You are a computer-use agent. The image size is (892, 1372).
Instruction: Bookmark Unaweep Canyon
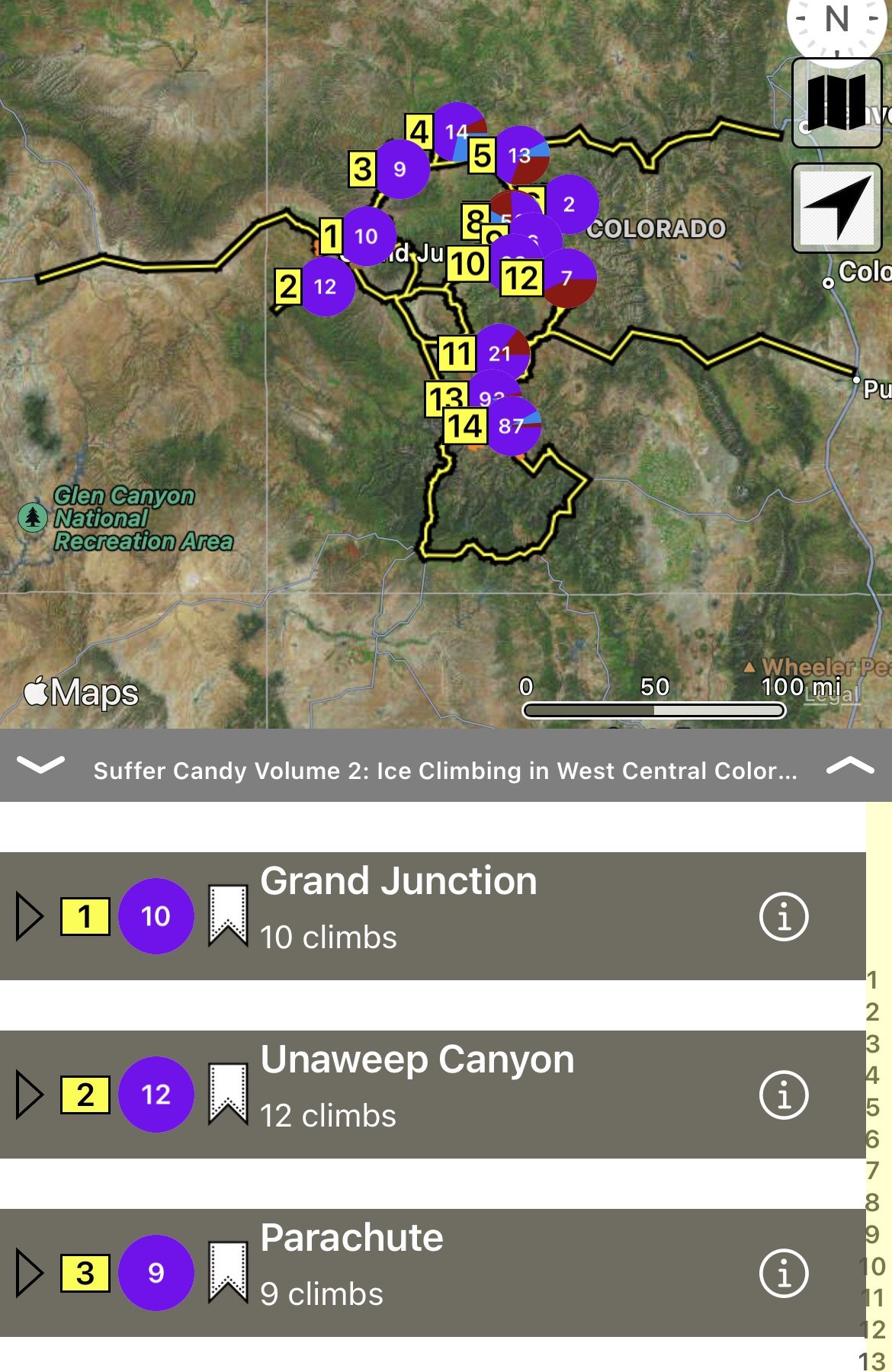(x=228, y=1095)
